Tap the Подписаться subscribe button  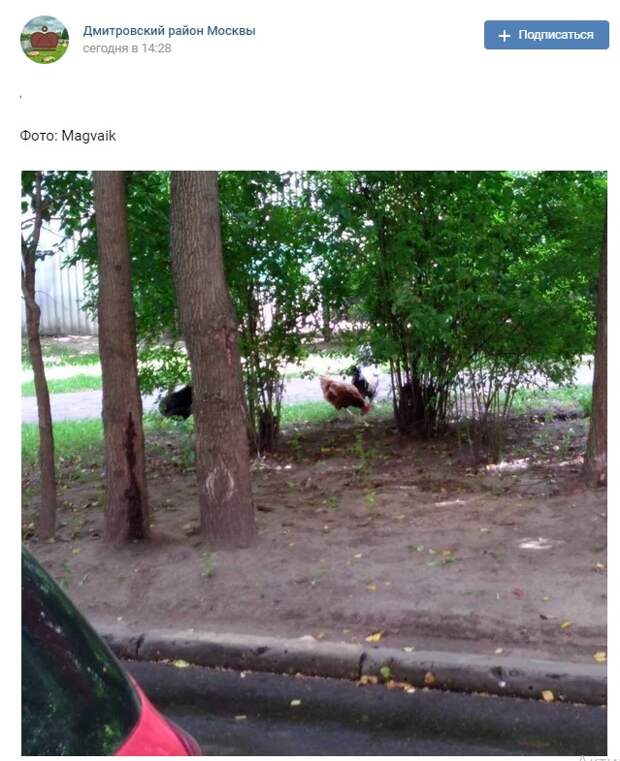pyautogui.click(x=546, y=35)
